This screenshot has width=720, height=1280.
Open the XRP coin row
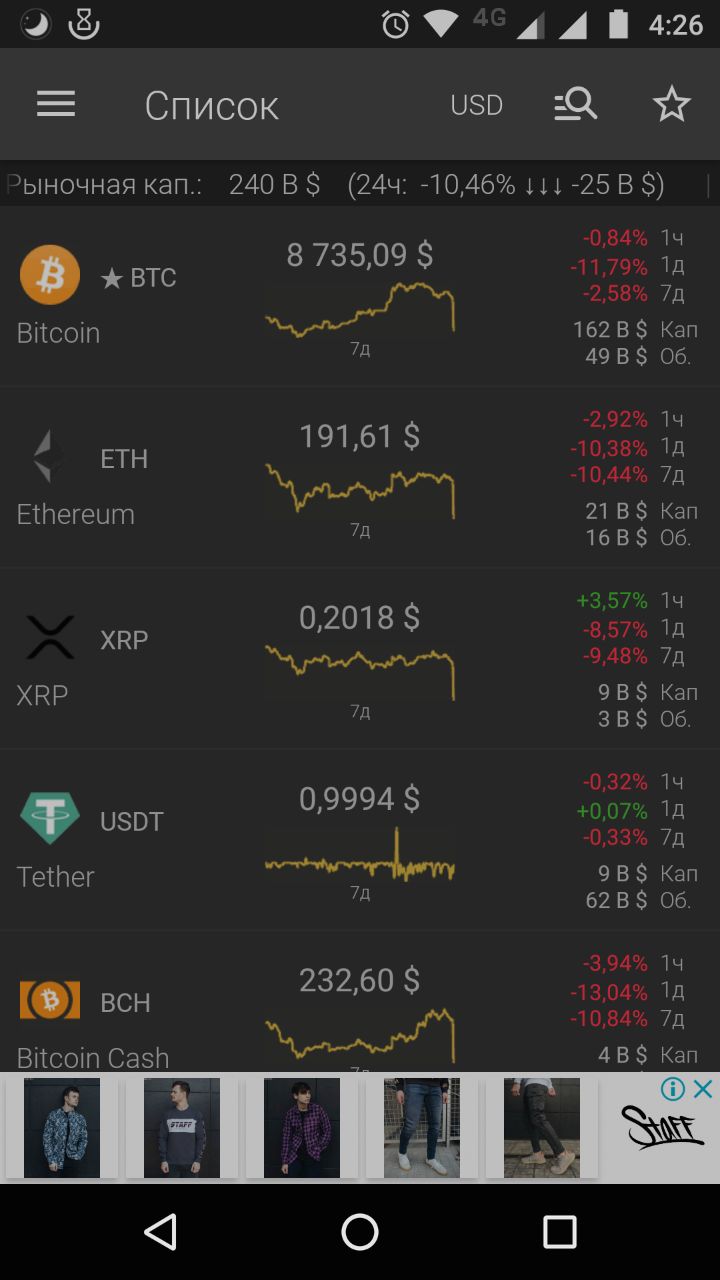pos(360,659)
